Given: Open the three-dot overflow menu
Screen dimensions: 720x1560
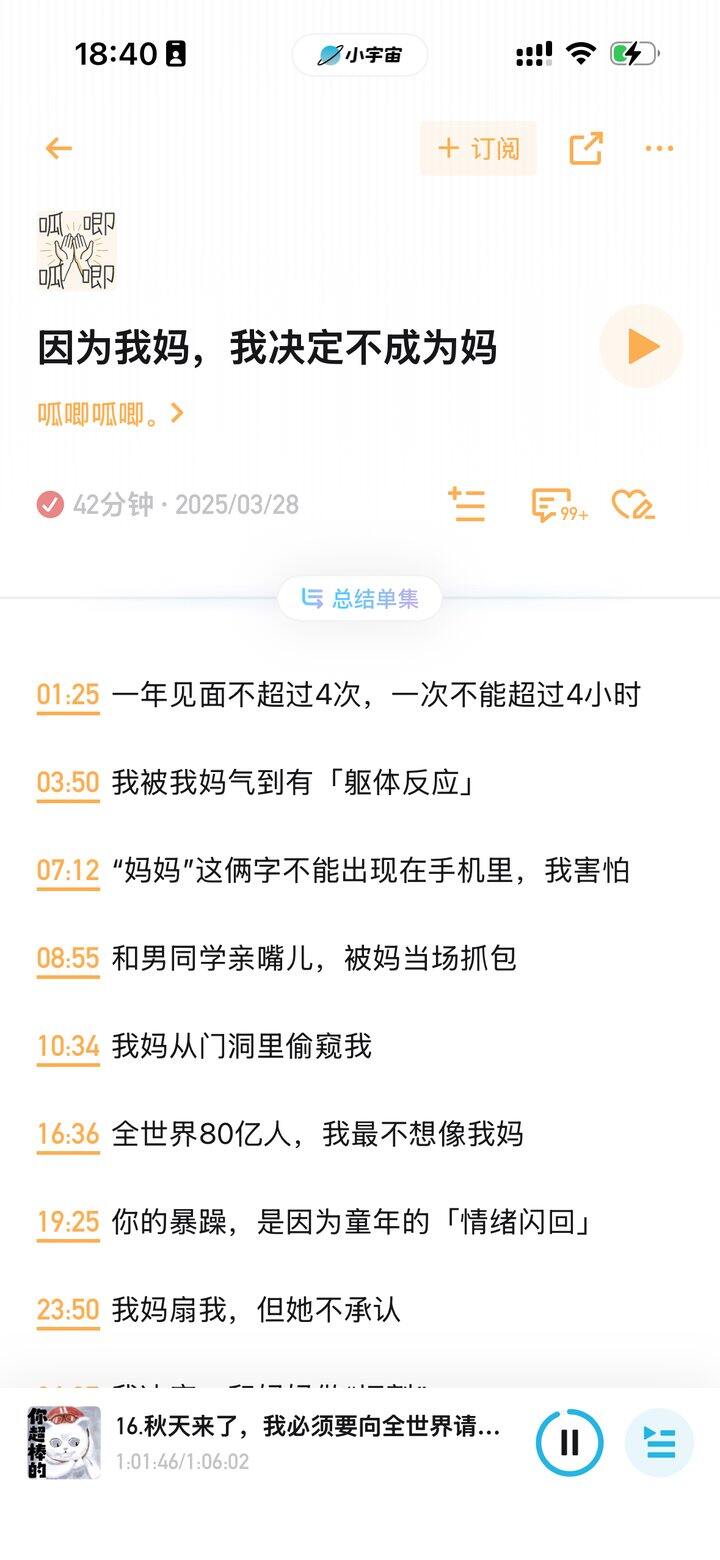Looking at the screenshot, I should click(659, 149).
